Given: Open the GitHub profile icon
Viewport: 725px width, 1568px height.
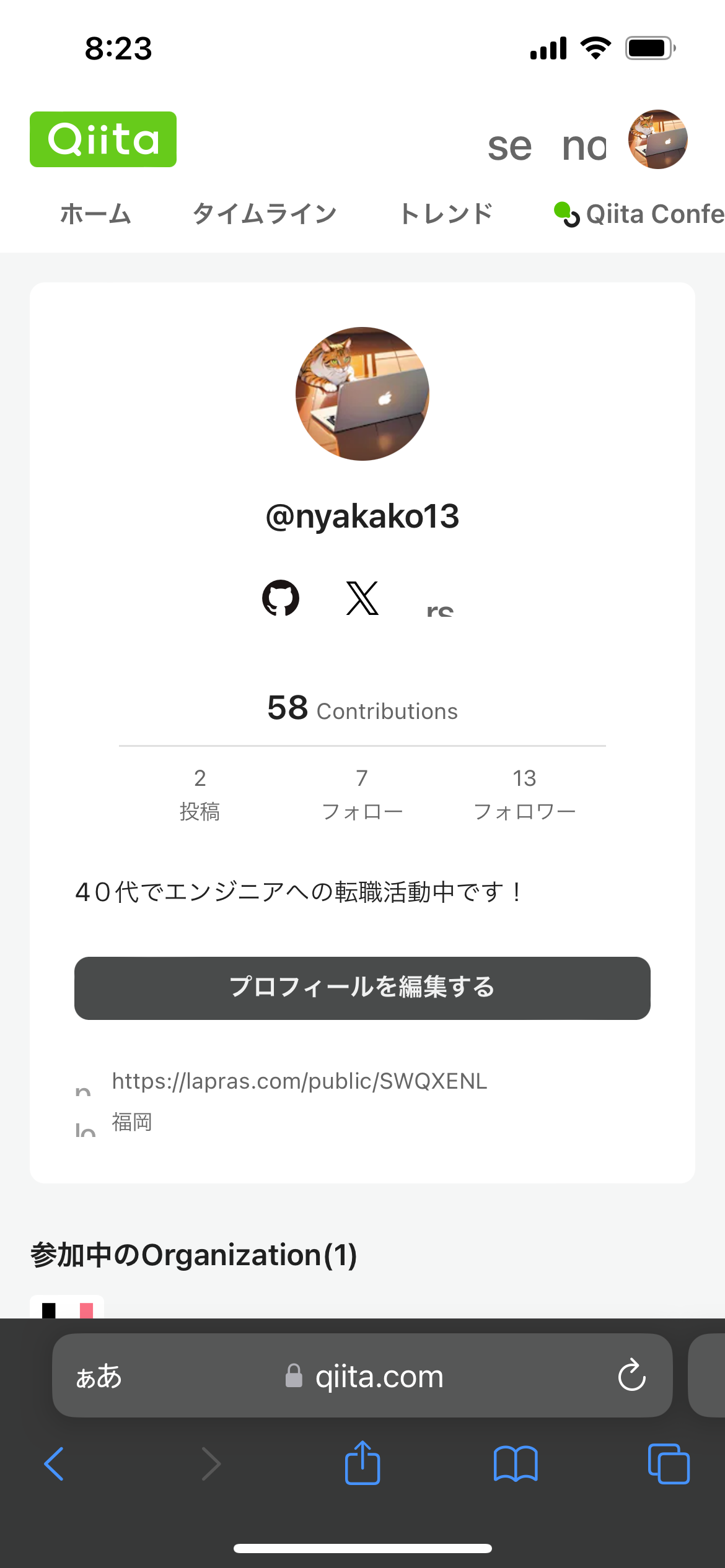Looking at the screenshot, I should [x=281, y=598].
